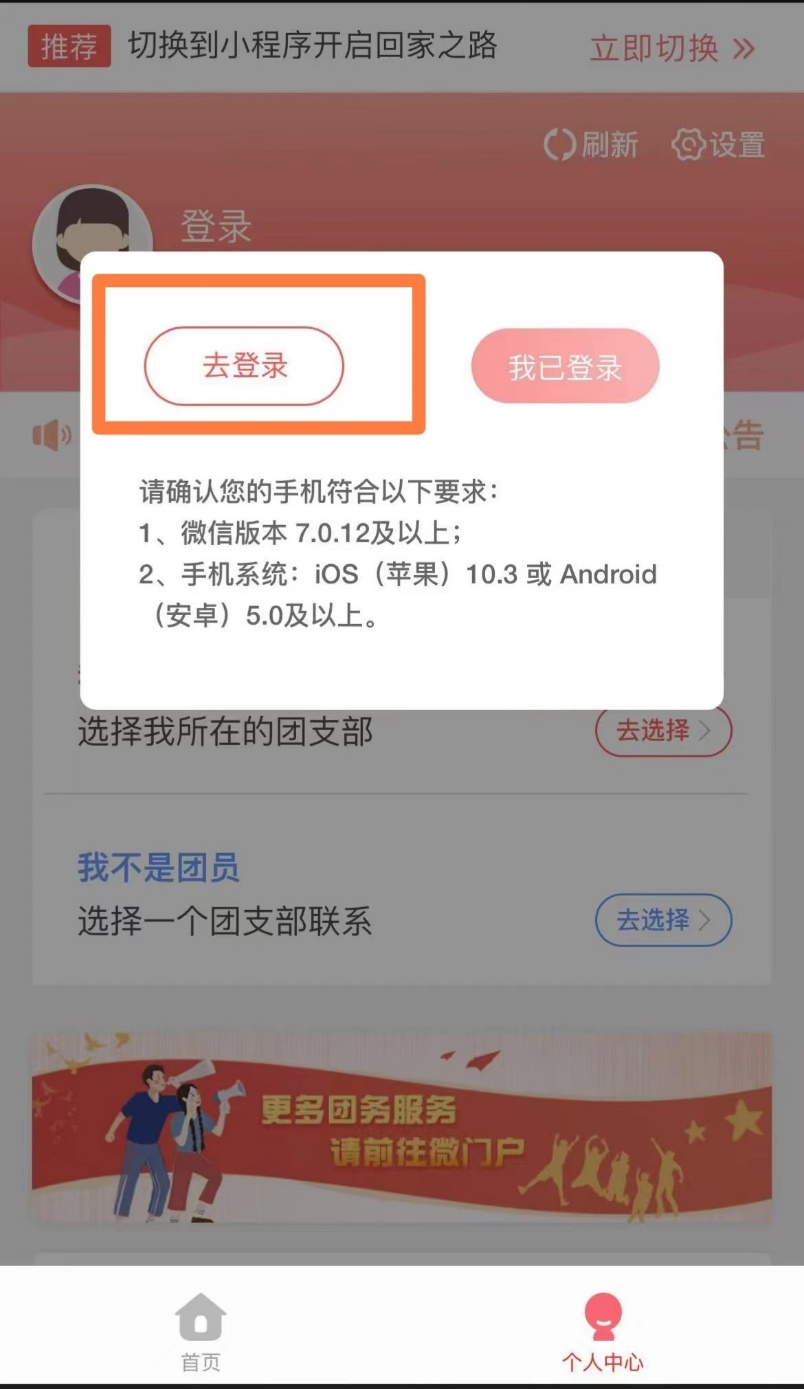Tap 去选择 next to 选择我所在的团支部
This screenshot has width=804, height=1389.
click(x=664, y=731)
